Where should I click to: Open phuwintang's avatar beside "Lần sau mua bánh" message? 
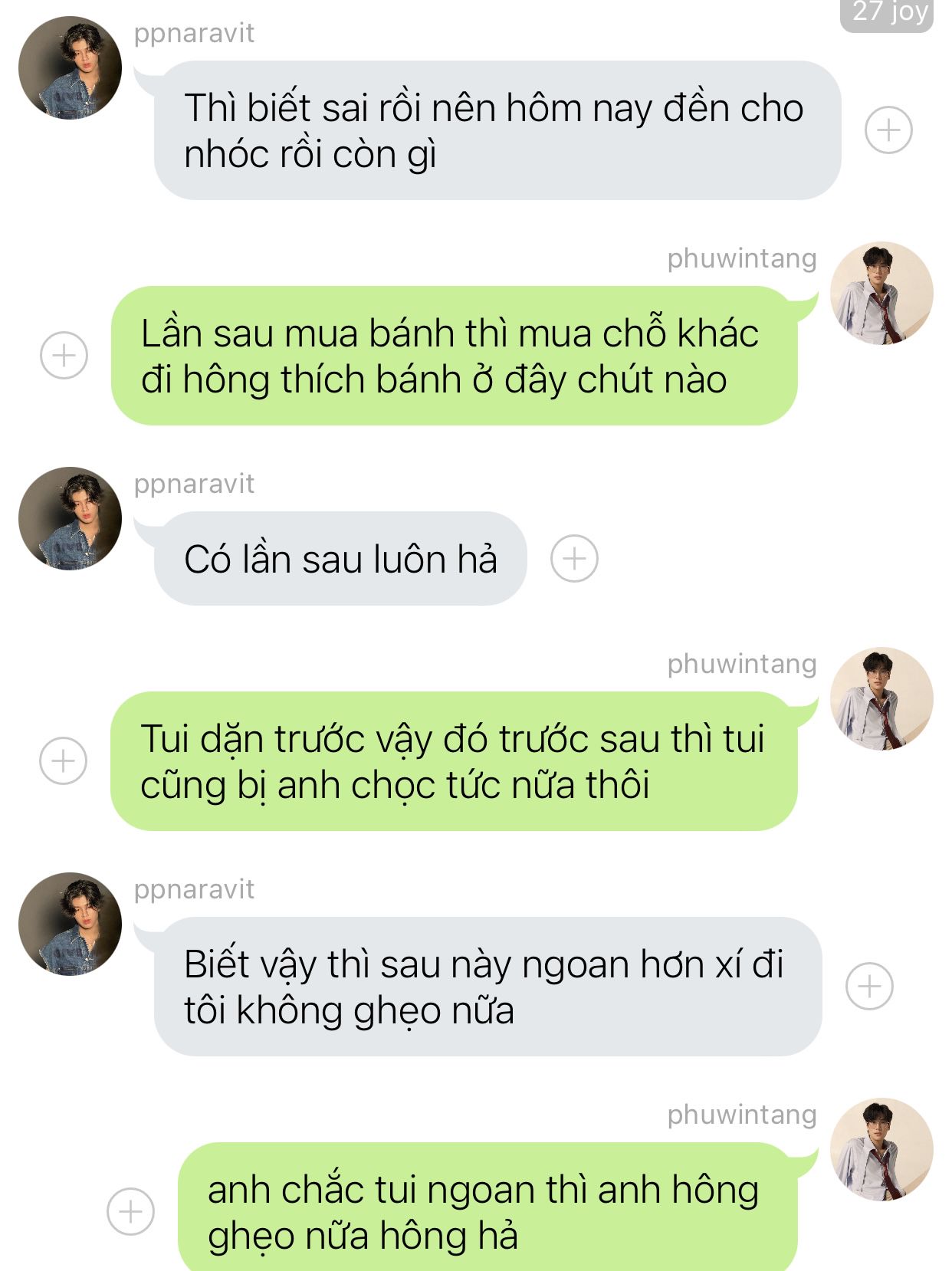coord(881,294)
